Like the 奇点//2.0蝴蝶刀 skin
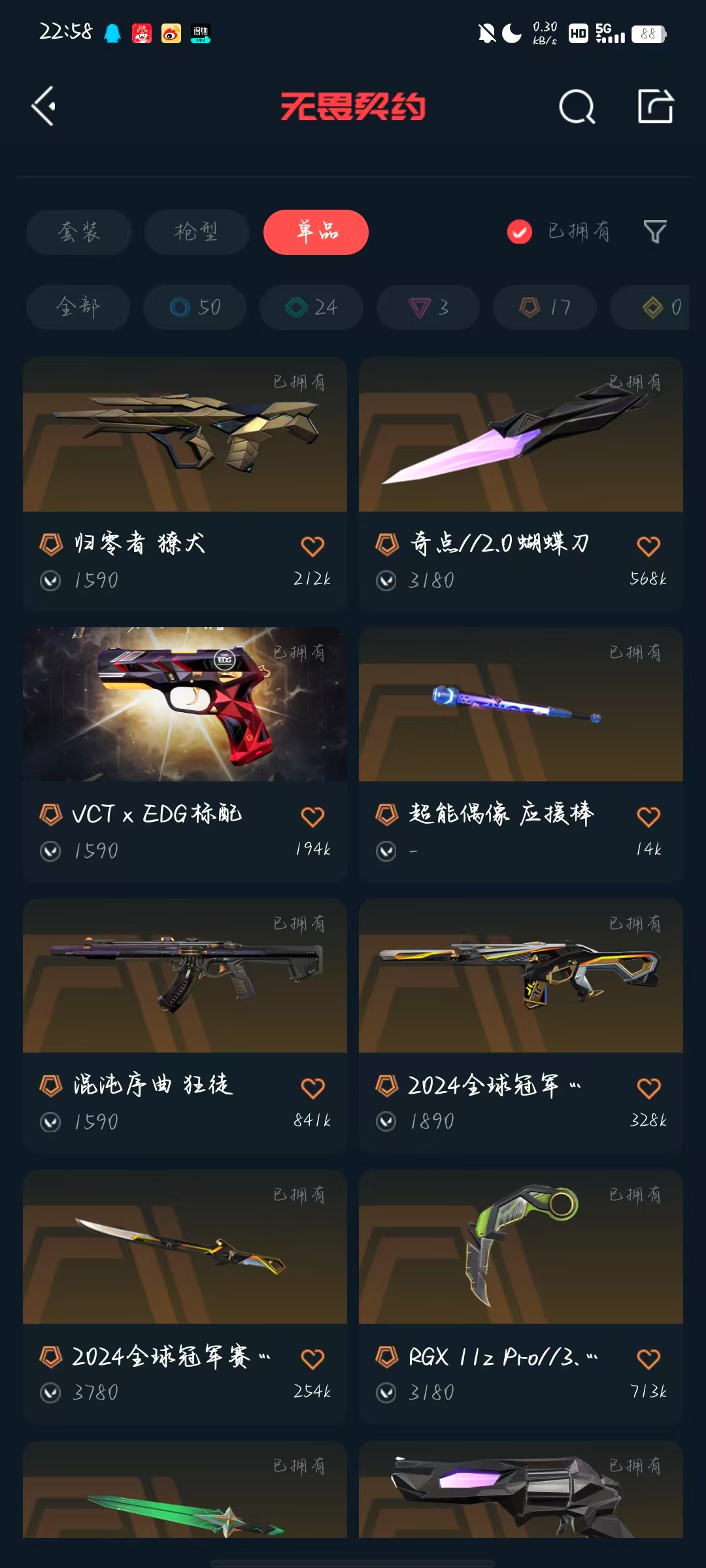Screen dimensions: 706x1568 click(648, 546)
